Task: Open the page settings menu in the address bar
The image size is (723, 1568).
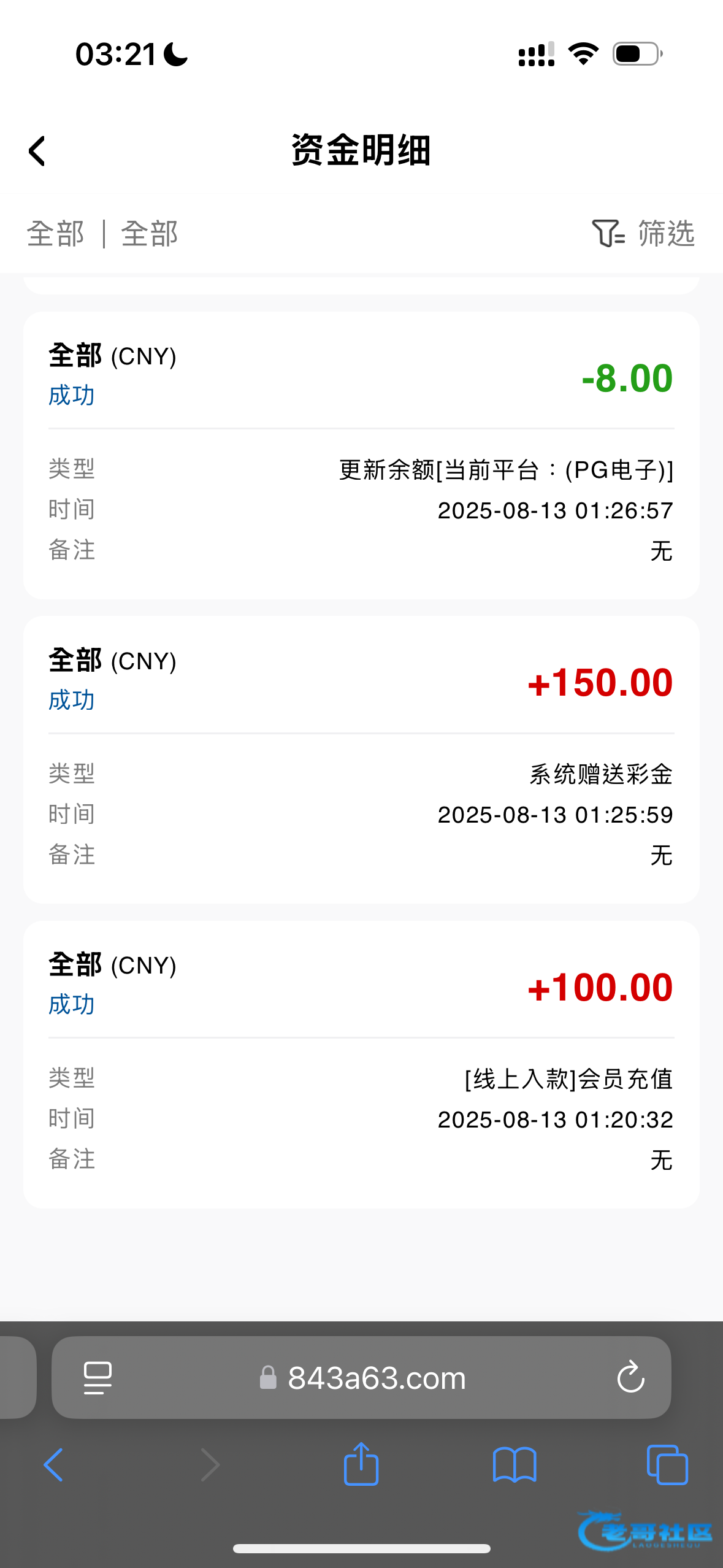Action: point(98,1377)
